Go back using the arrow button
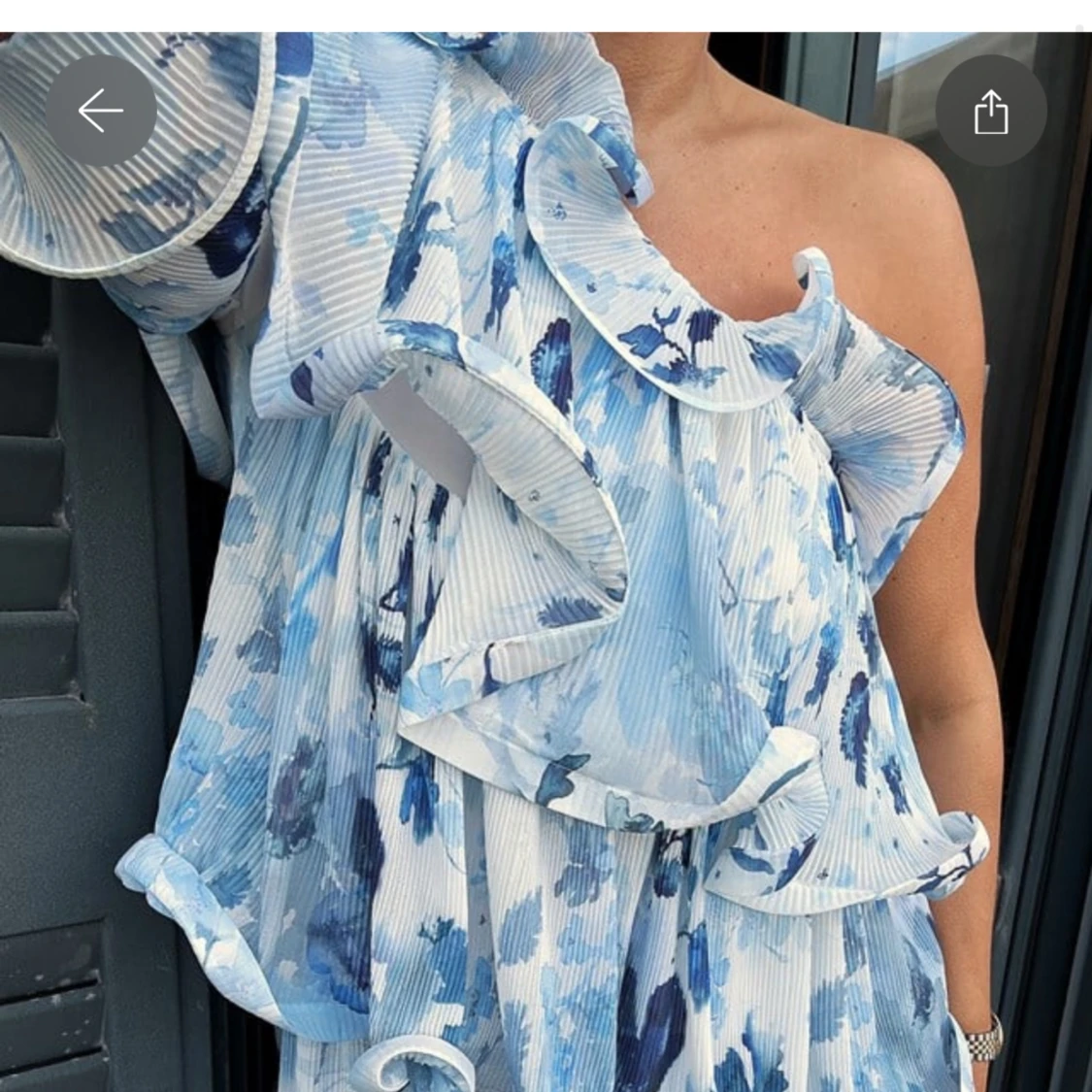Image resolution: width=1092 pixels, height=1092 pixels. (x=101, y=111)
